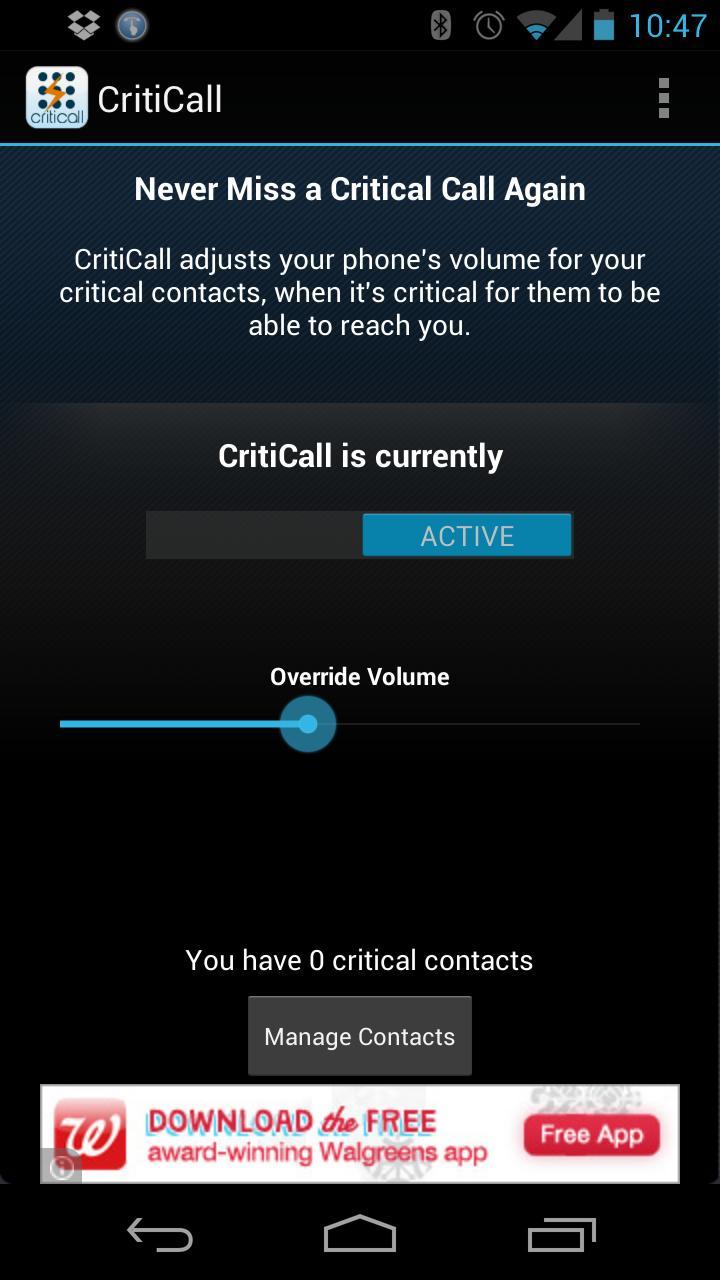This screenshot has height=1280, width=720.
Task: Adjust the Override Volume slider
Action: click(308, 723)
